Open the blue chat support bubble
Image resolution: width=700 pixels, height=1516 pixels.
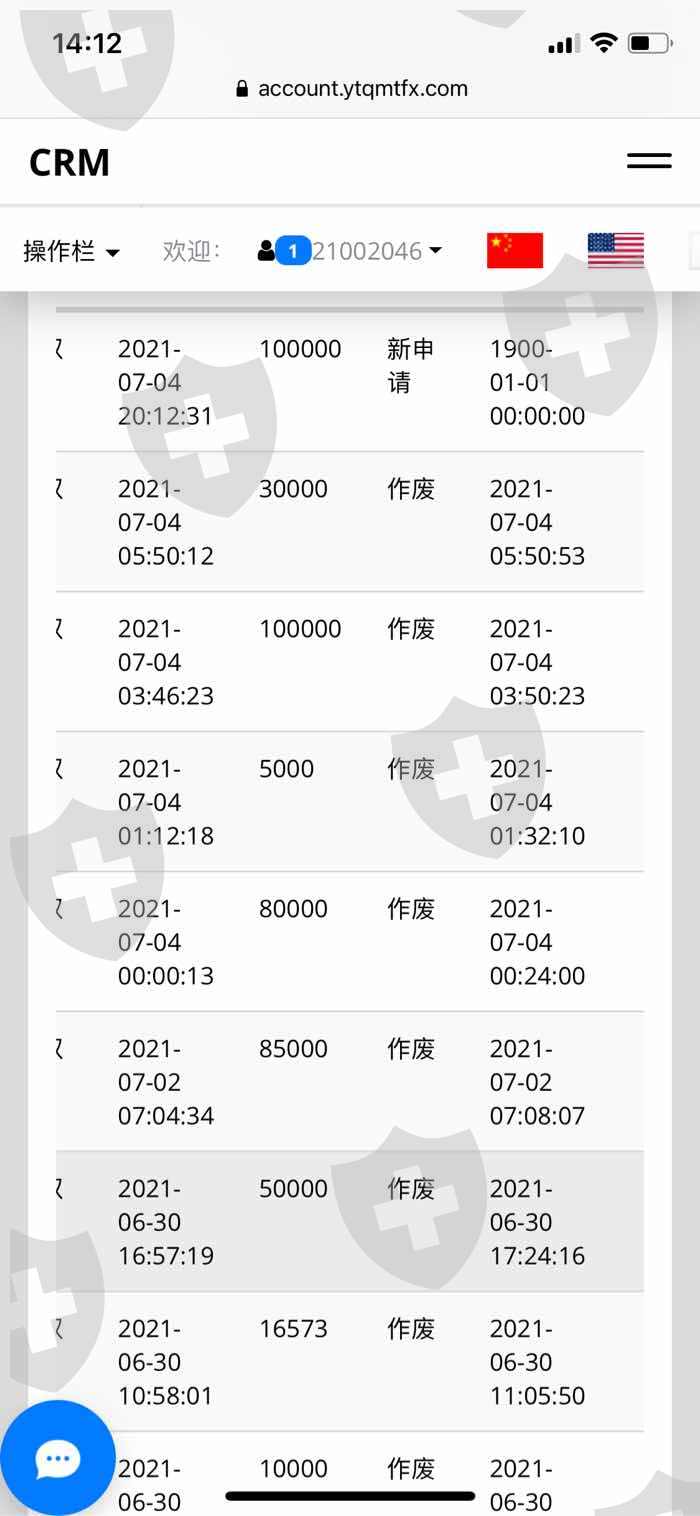[57, 1459]
